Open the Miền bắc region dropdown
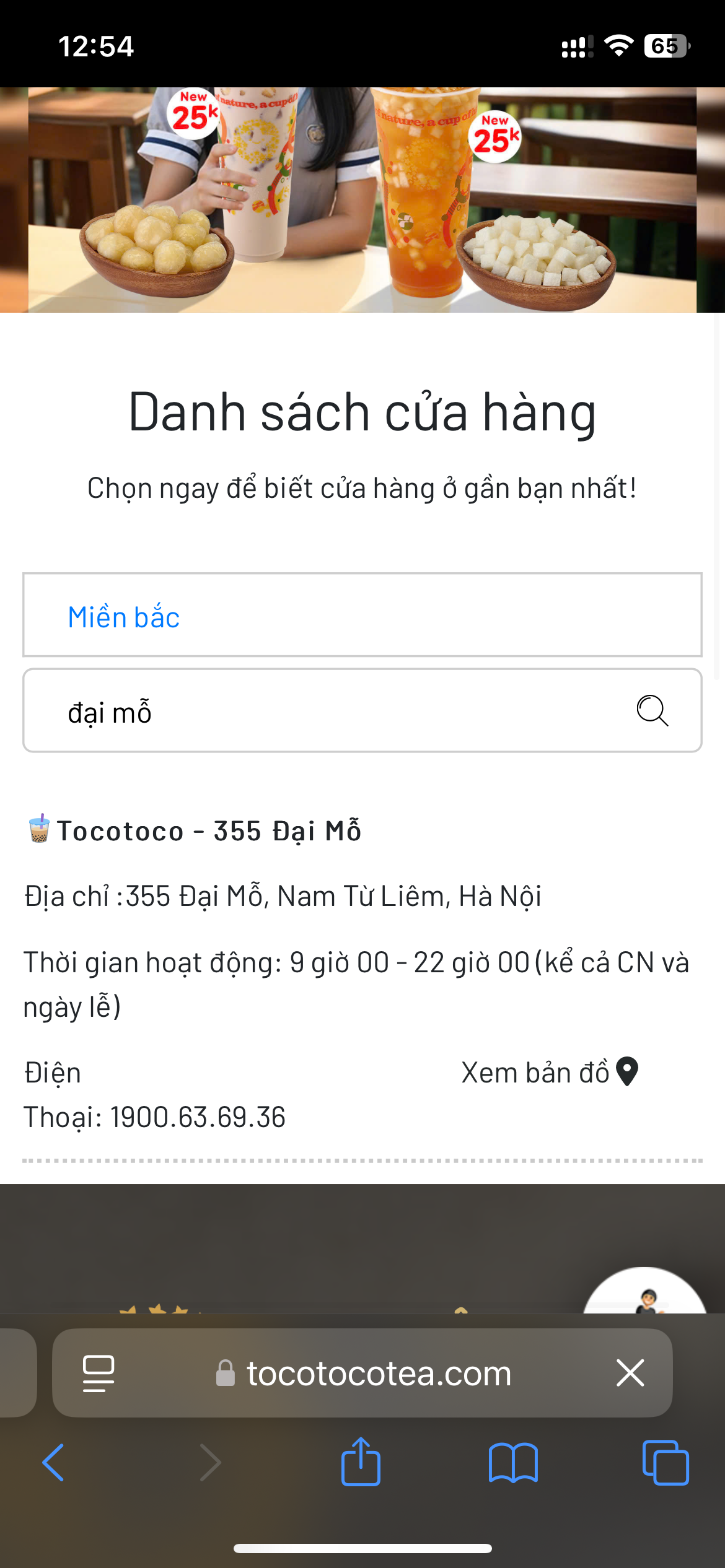Image resolution: width=725 pixels, height=1568 pixels. click(362, 615)
